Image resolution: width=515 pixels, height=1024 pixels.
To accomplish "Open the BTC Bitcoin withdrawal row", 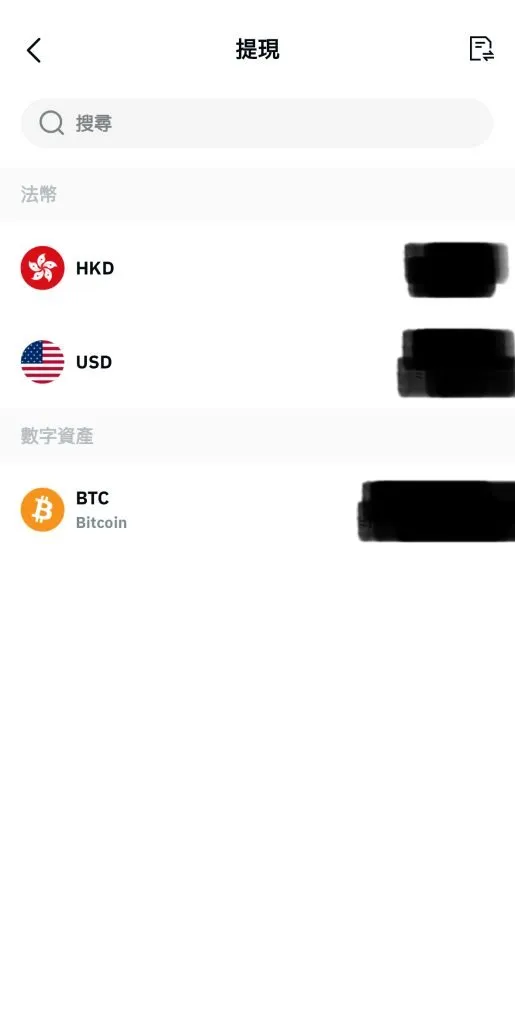I will click(x=257, y=510).
